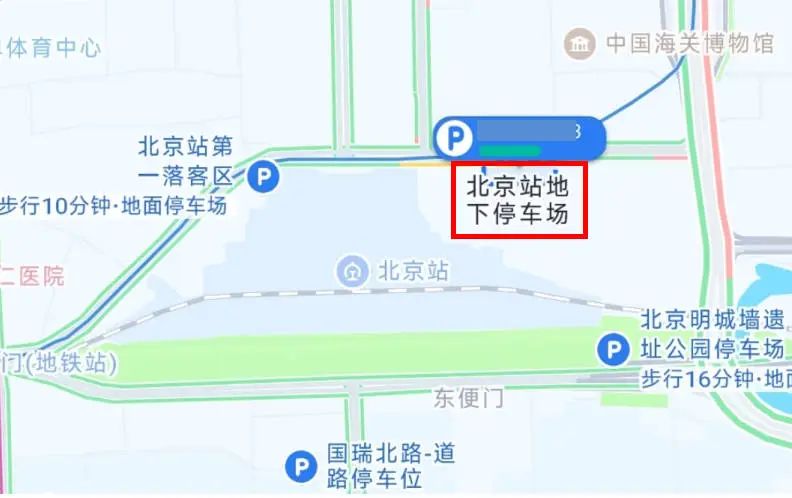Screen dimensions: 792x498
Task: Tap the 北京站第一落客区 parking marker
Action: pos(264,178)
